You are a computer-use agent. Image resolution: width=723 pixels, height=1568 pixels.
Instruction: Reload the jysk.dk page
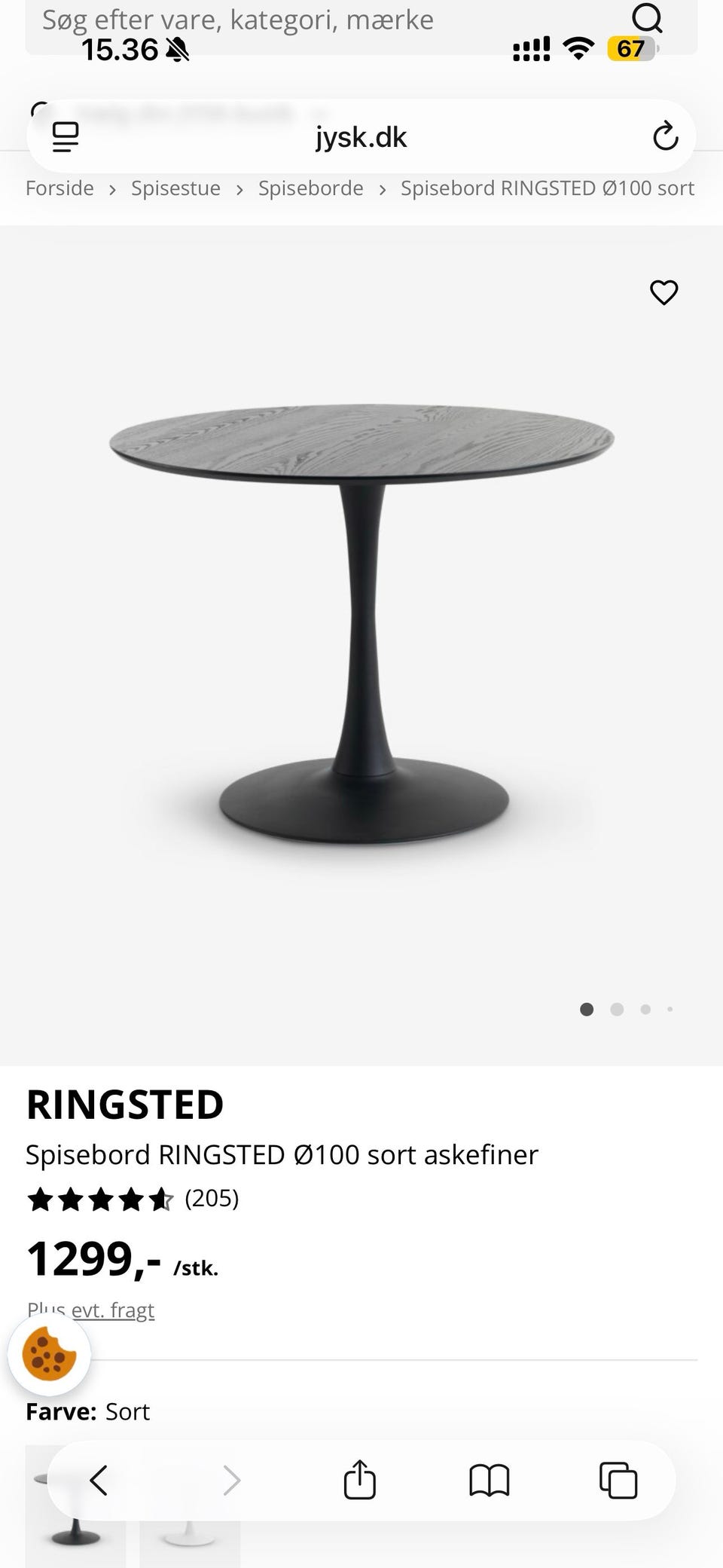pos(665,136)
